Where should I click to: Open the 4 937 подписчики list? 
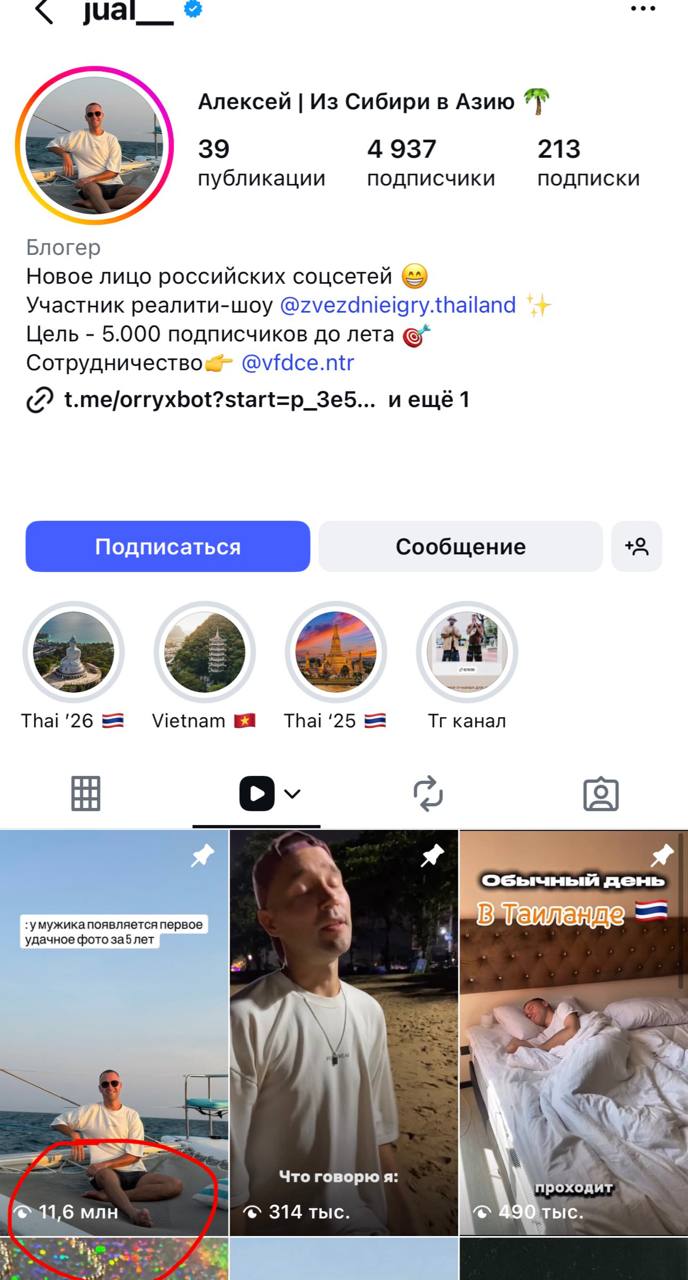tap(430, 163)
